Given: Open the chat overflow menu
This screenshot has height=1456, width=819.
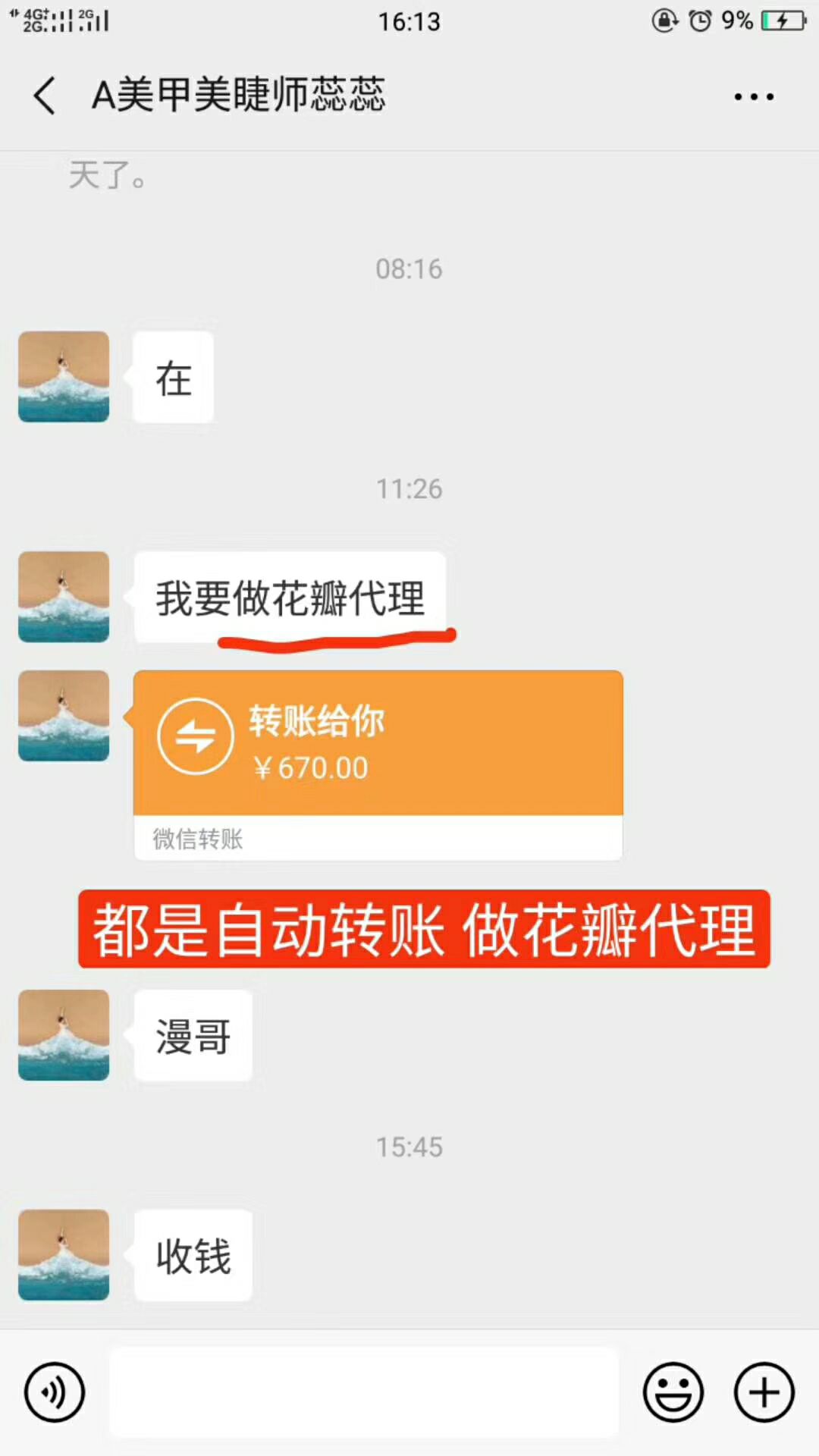Looking at the screenshot, I should (x=753, y=96).
